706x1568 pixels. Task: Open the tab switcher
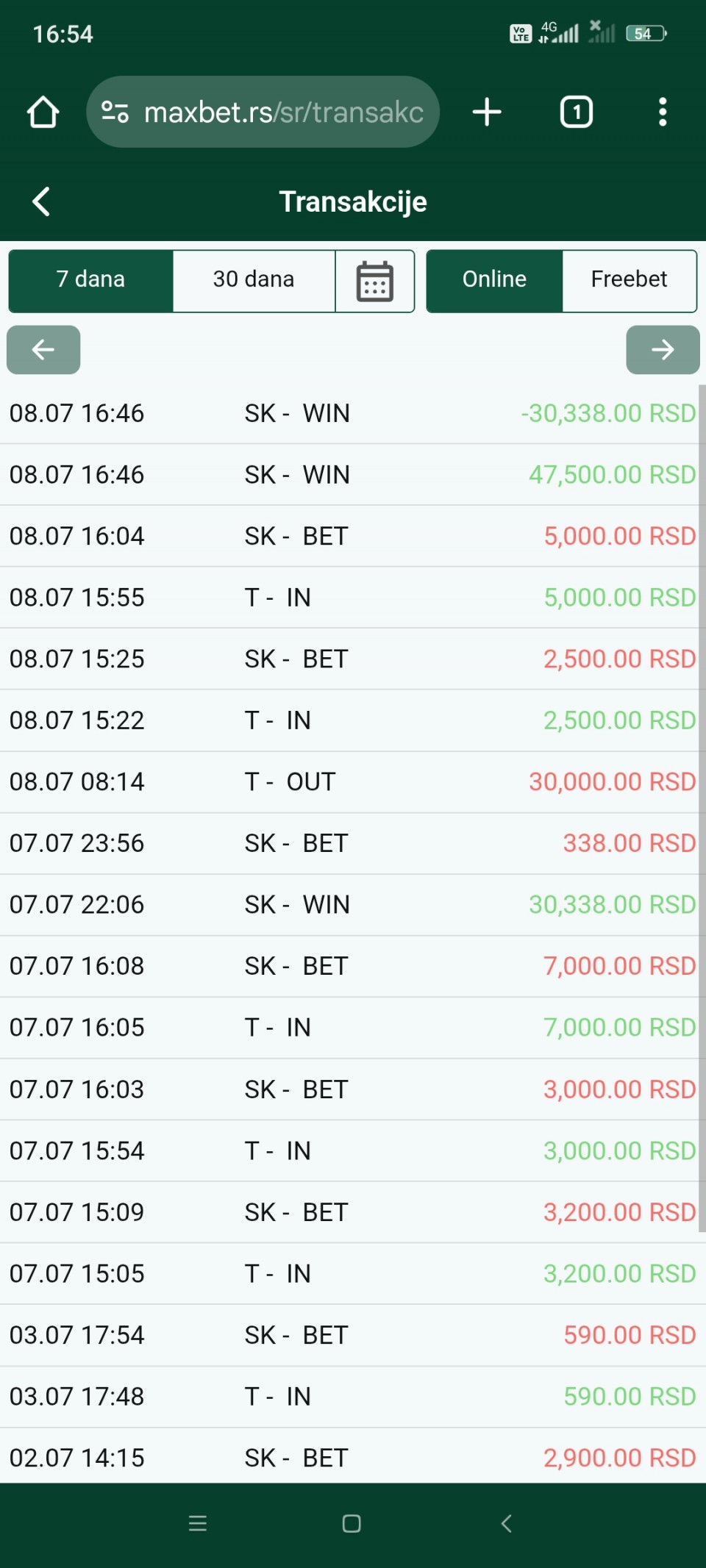coord(577,112)
